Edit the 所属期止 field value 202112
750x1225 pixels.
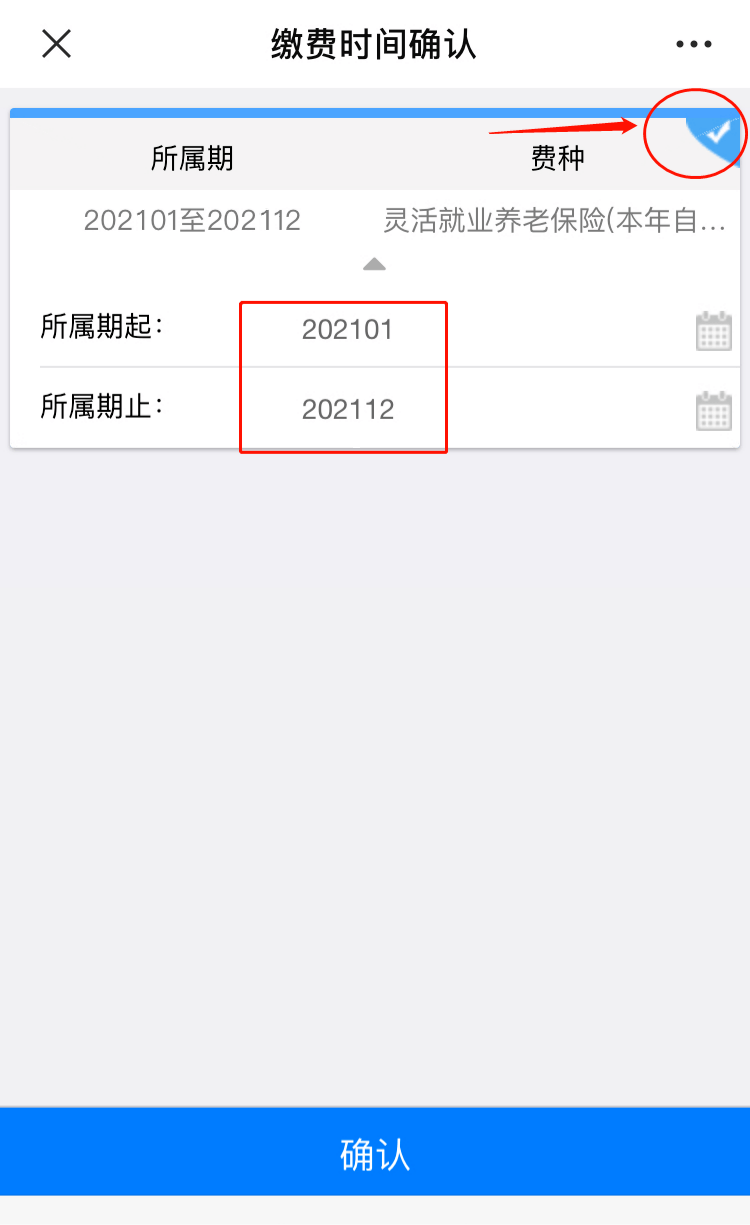[x=347, y=409]
